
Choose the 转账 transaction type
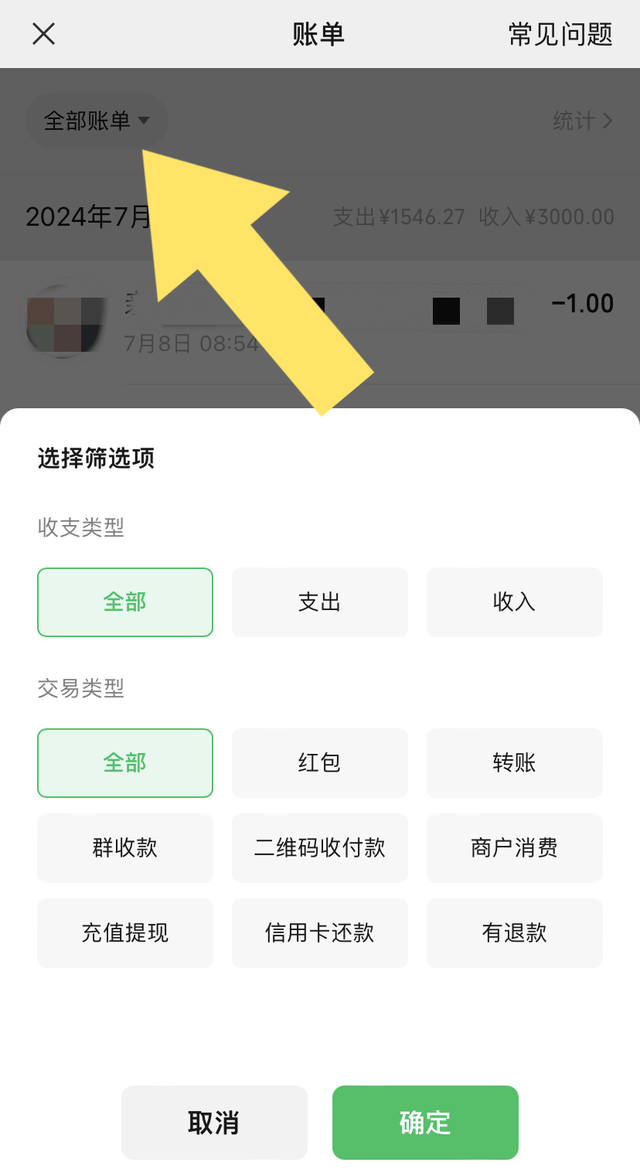[514, 763]
